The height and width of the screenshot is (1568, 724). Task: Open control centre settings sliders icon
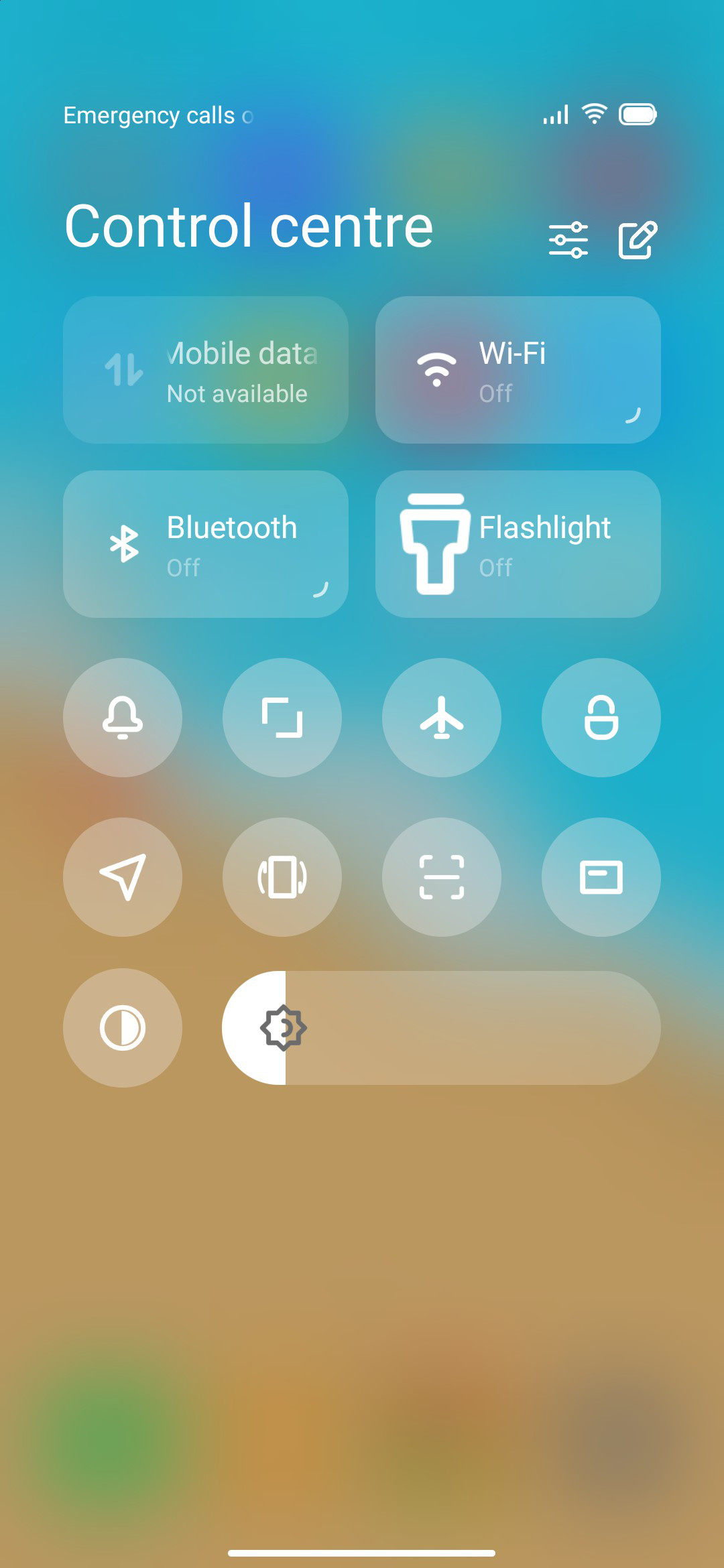[x=568, y=240]
